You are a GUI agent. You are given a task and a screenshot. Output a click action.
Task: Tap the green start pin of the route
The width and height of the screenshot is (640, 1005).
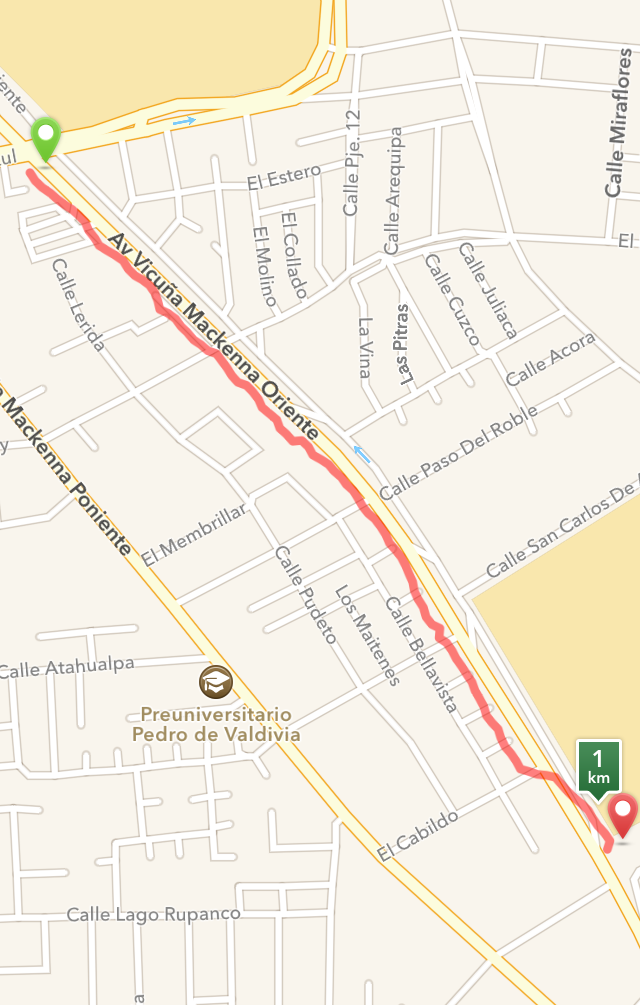click(46, 136)
